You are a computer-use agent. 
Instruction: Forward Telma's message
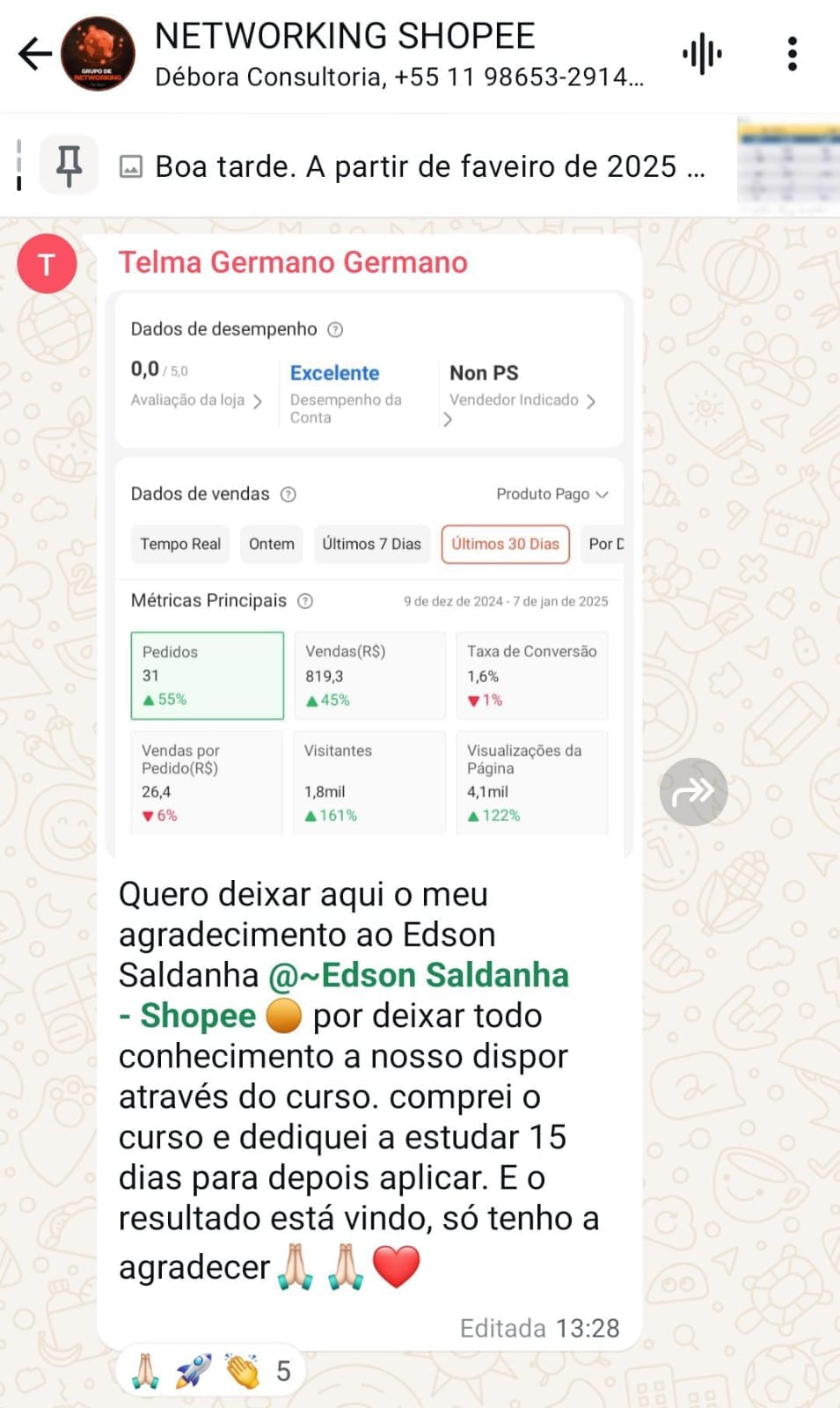tap(693, 791)
